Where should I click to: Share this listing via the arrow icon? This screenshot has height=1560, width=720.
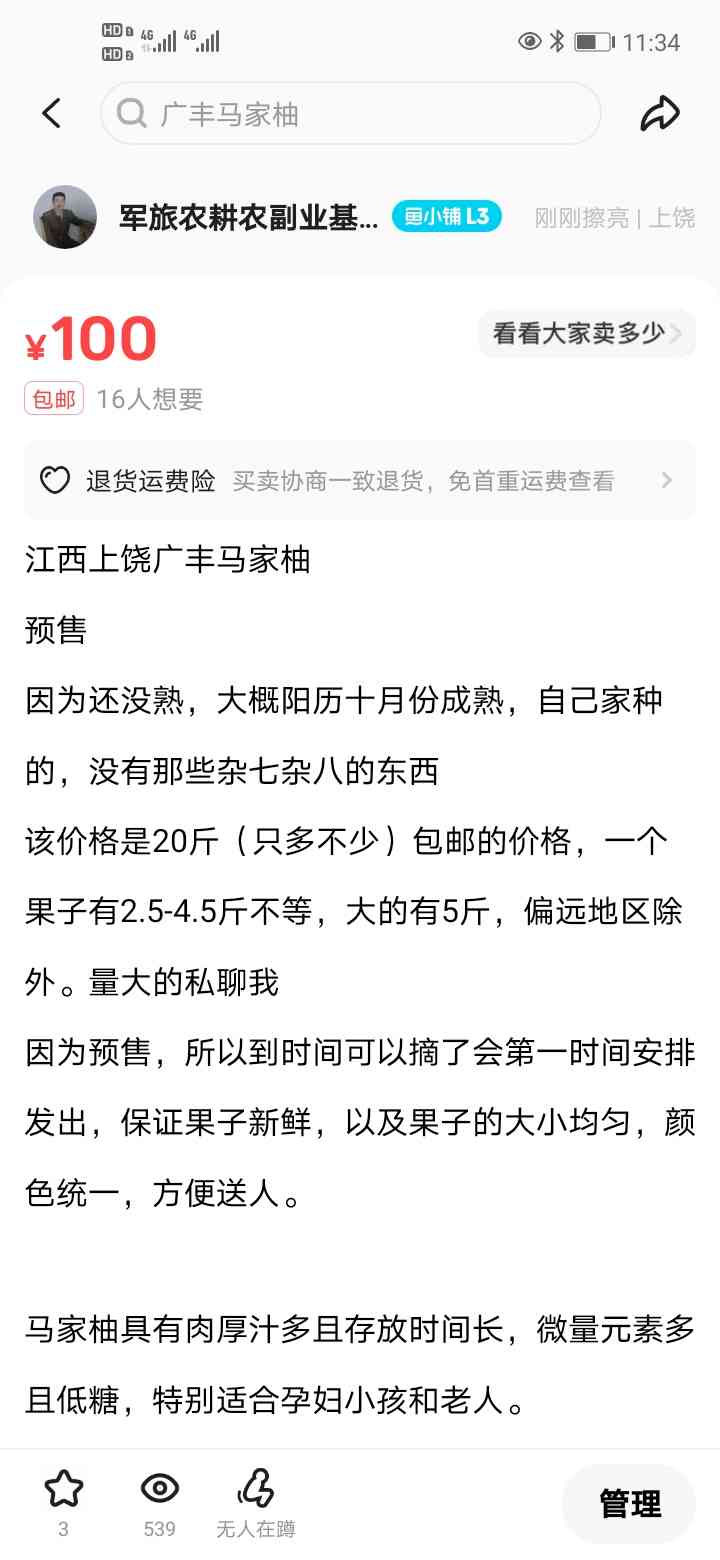coord(660,114)
